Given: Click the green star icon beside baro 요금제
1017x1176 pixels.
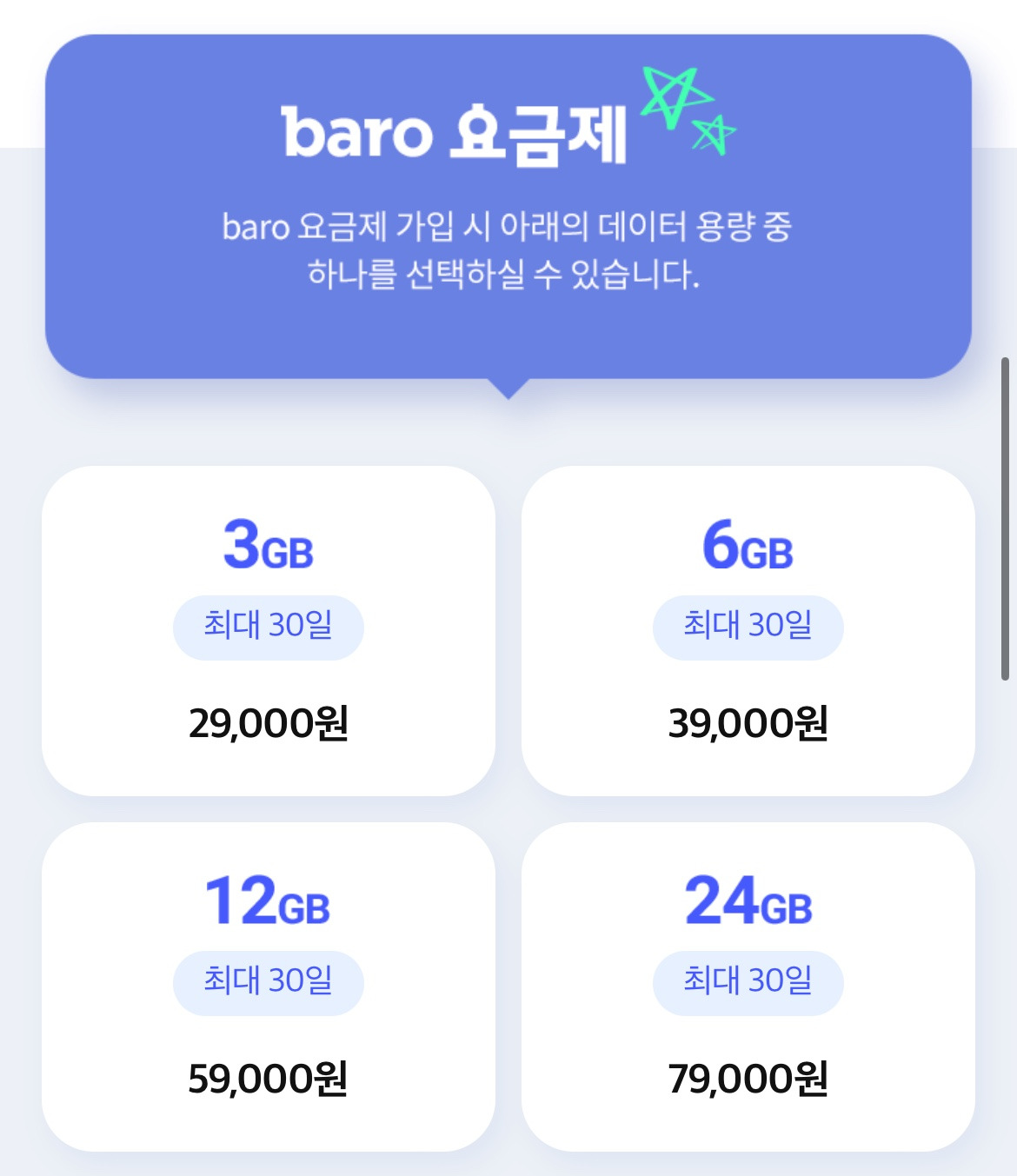Looking at the screenshot, I should [676, 96].
